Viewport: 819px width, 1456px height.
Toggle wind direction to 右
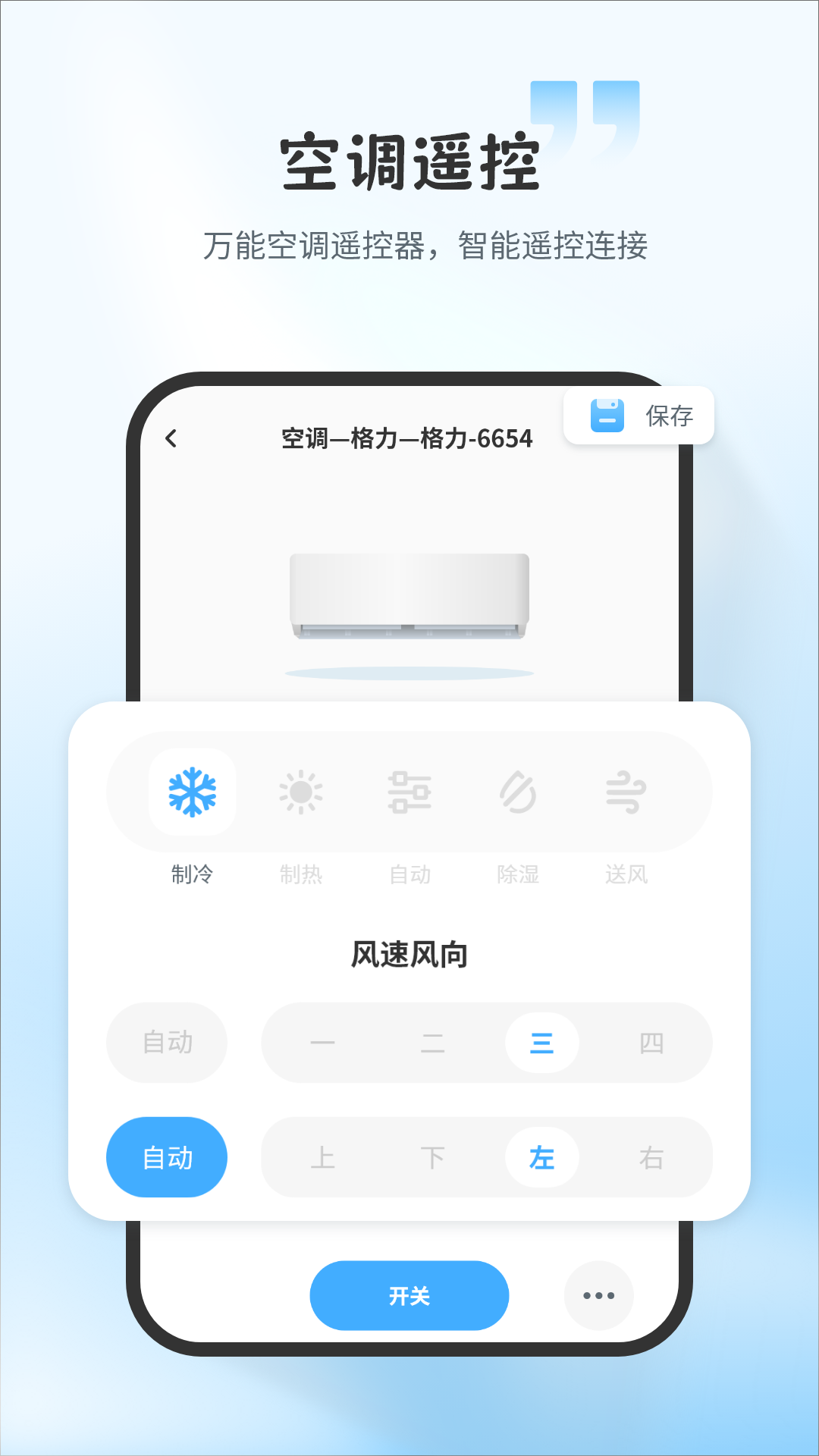click(651, 1156)
